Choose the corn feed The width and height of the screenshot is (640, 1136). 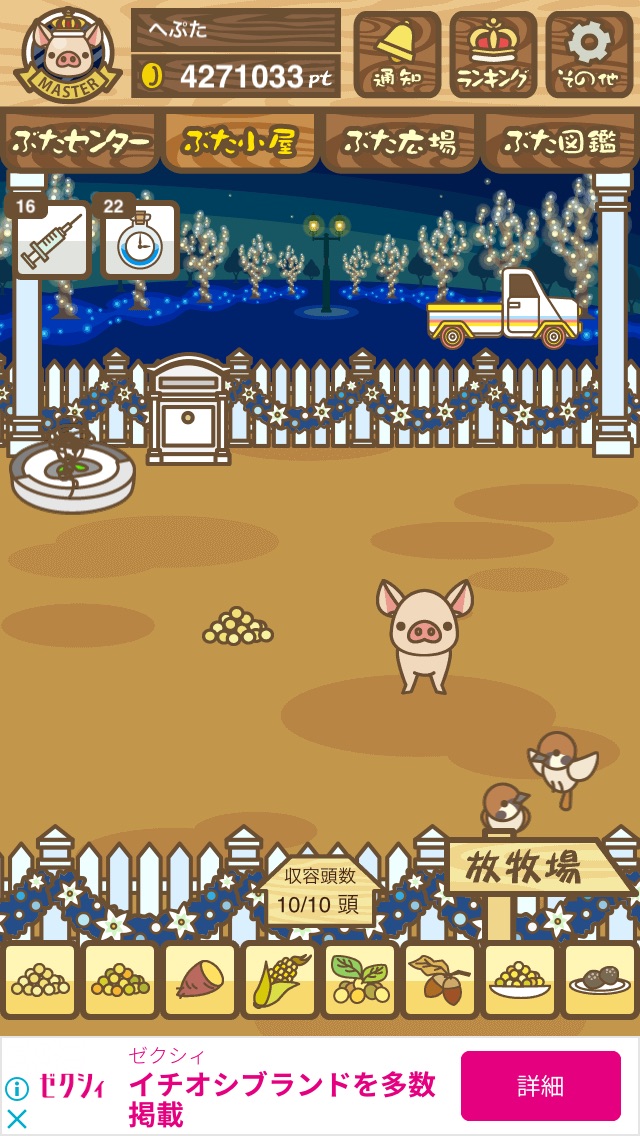click(280, 980)
